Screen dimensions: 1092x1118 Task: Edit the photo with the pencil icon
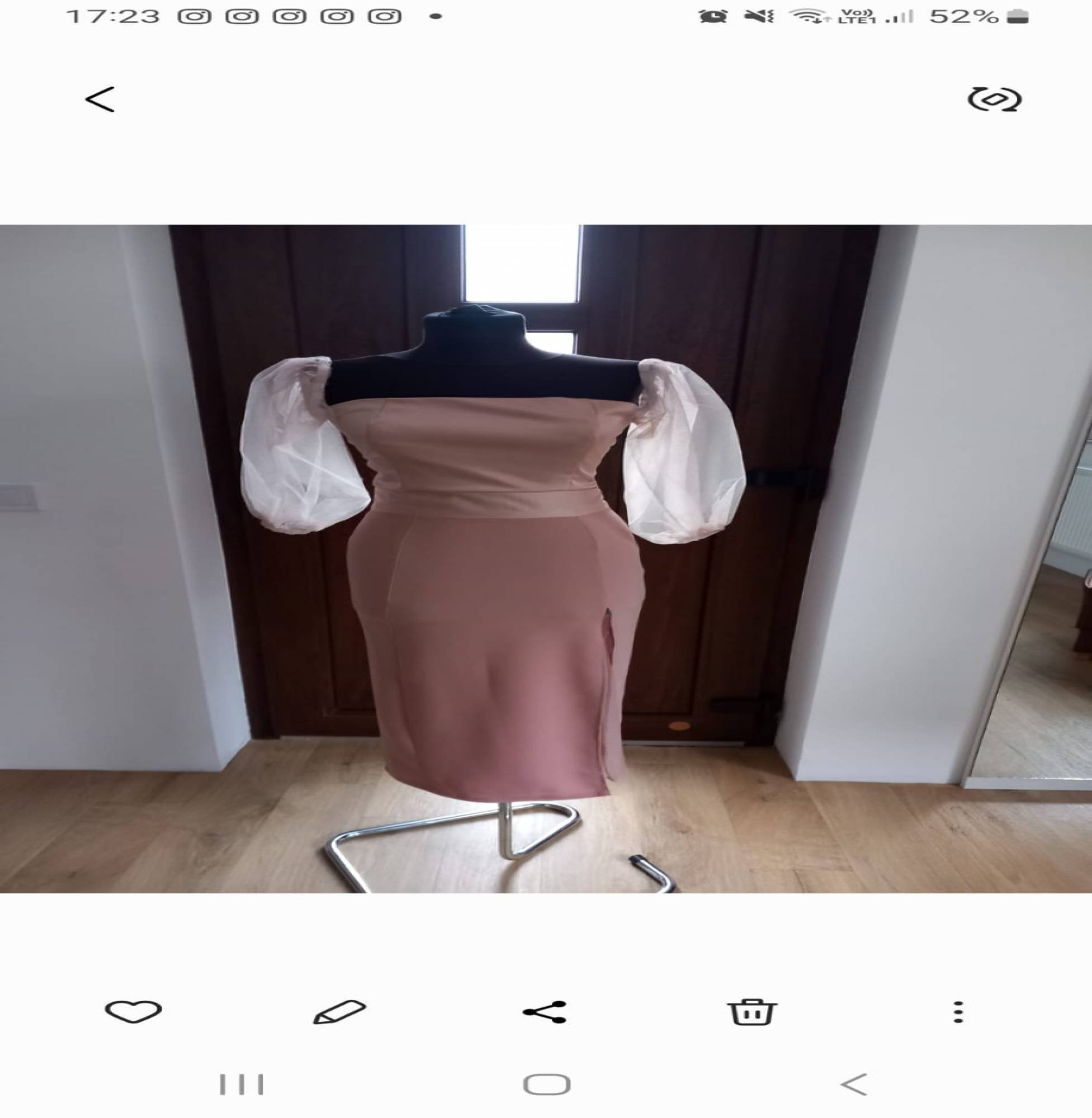tap(339, 1011)
